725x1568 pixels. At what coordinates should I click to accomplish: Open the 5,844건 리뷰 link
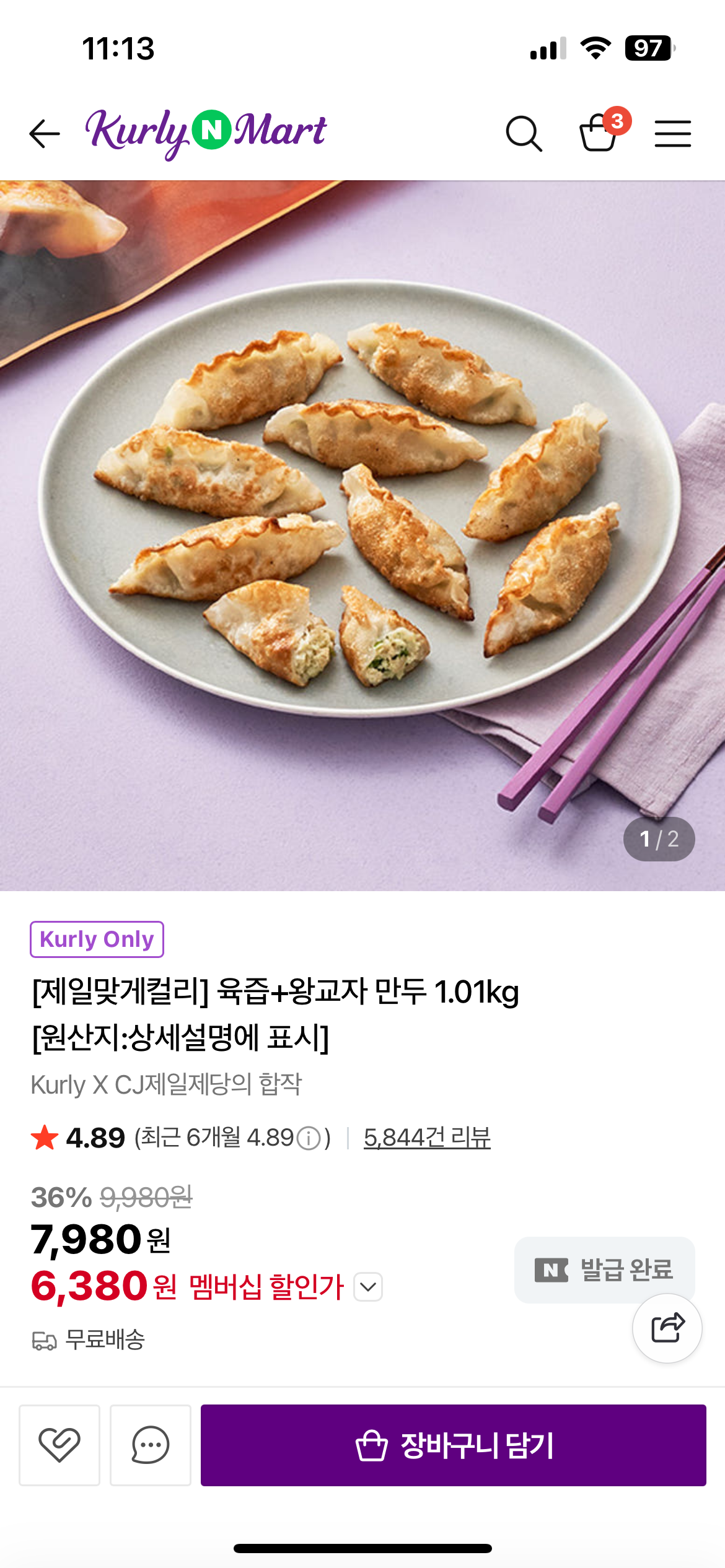[427, 1138]
